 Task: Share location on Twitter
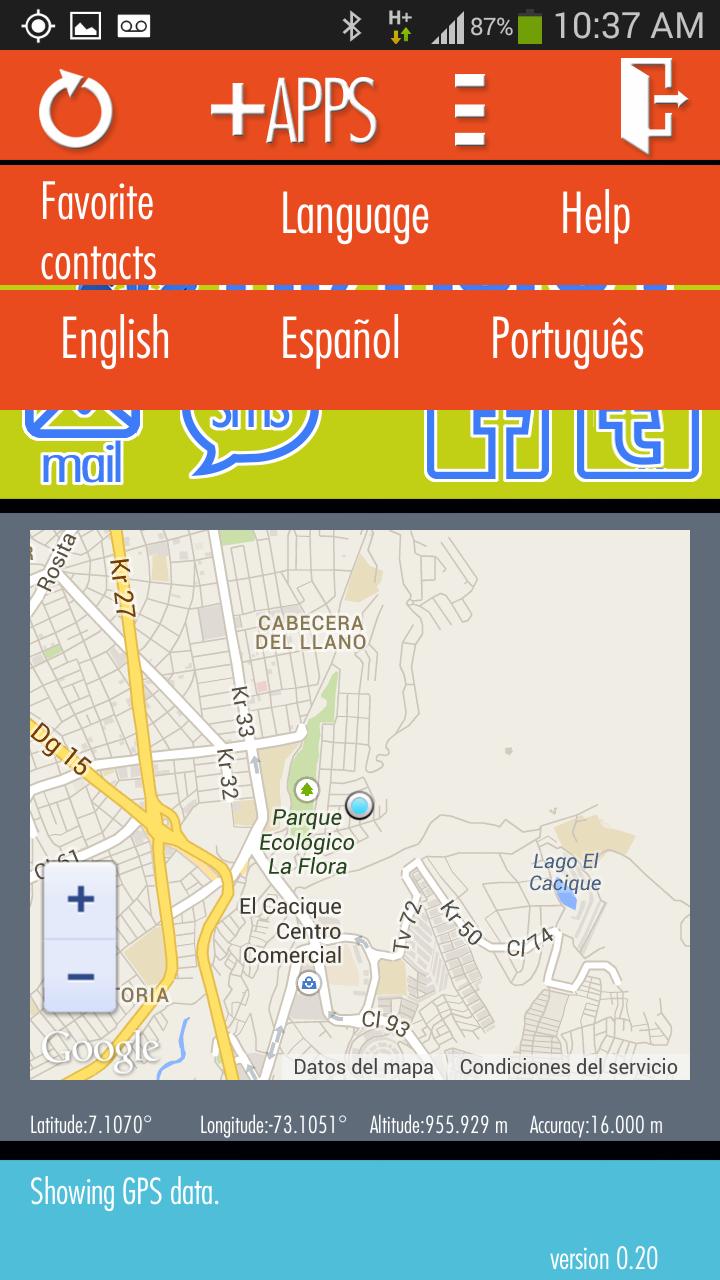pyautogui.click(x=637, y=445)
